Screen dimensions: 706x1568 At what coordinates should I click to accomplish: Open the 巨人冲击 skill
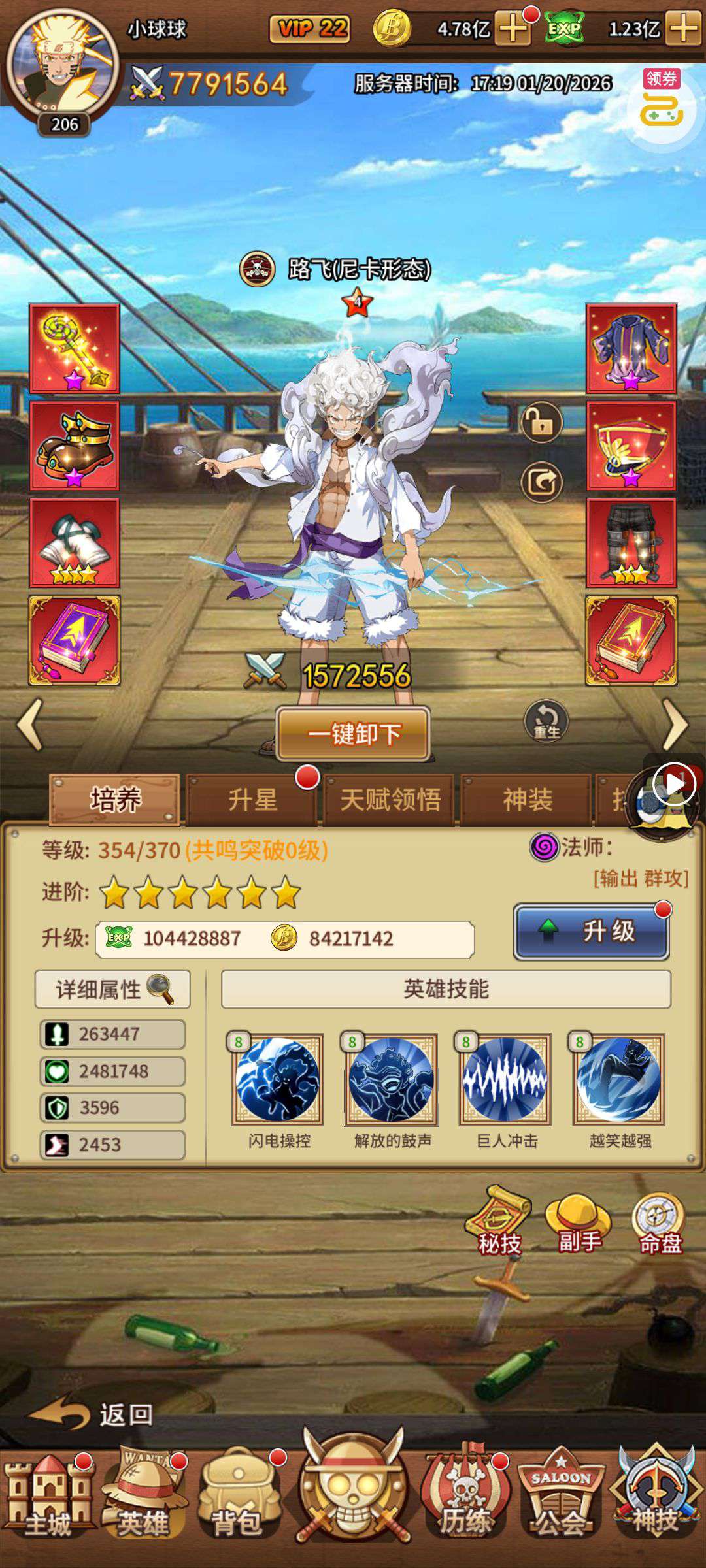tap(505, 1080)
